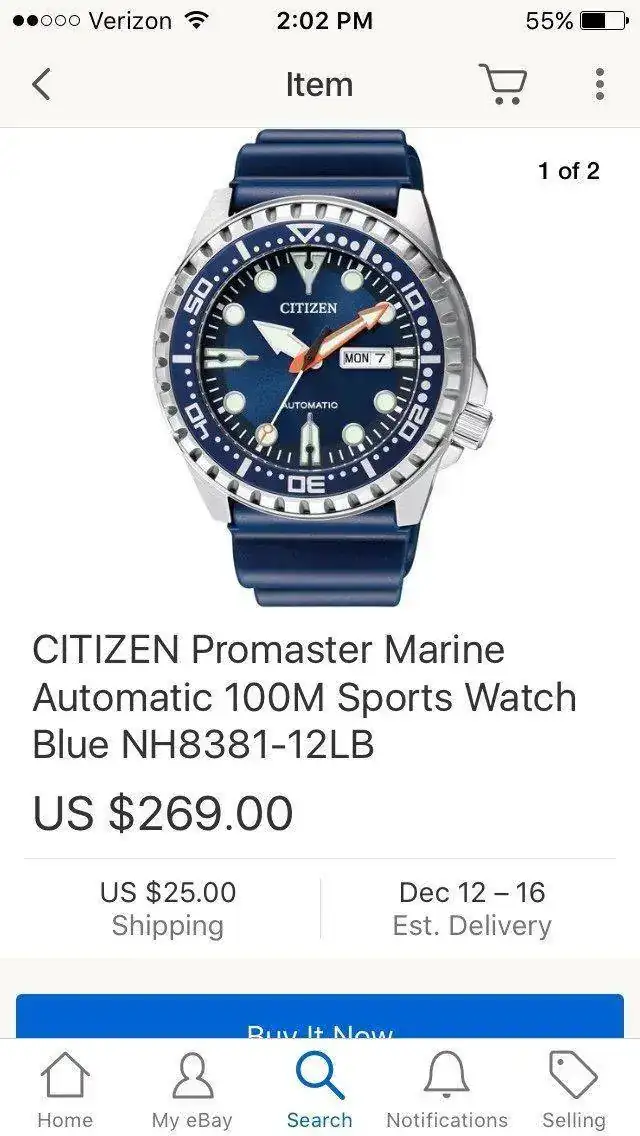Screen dimensions: 640x1136
Task: Open the overflow menu
Action: [599, 85]
